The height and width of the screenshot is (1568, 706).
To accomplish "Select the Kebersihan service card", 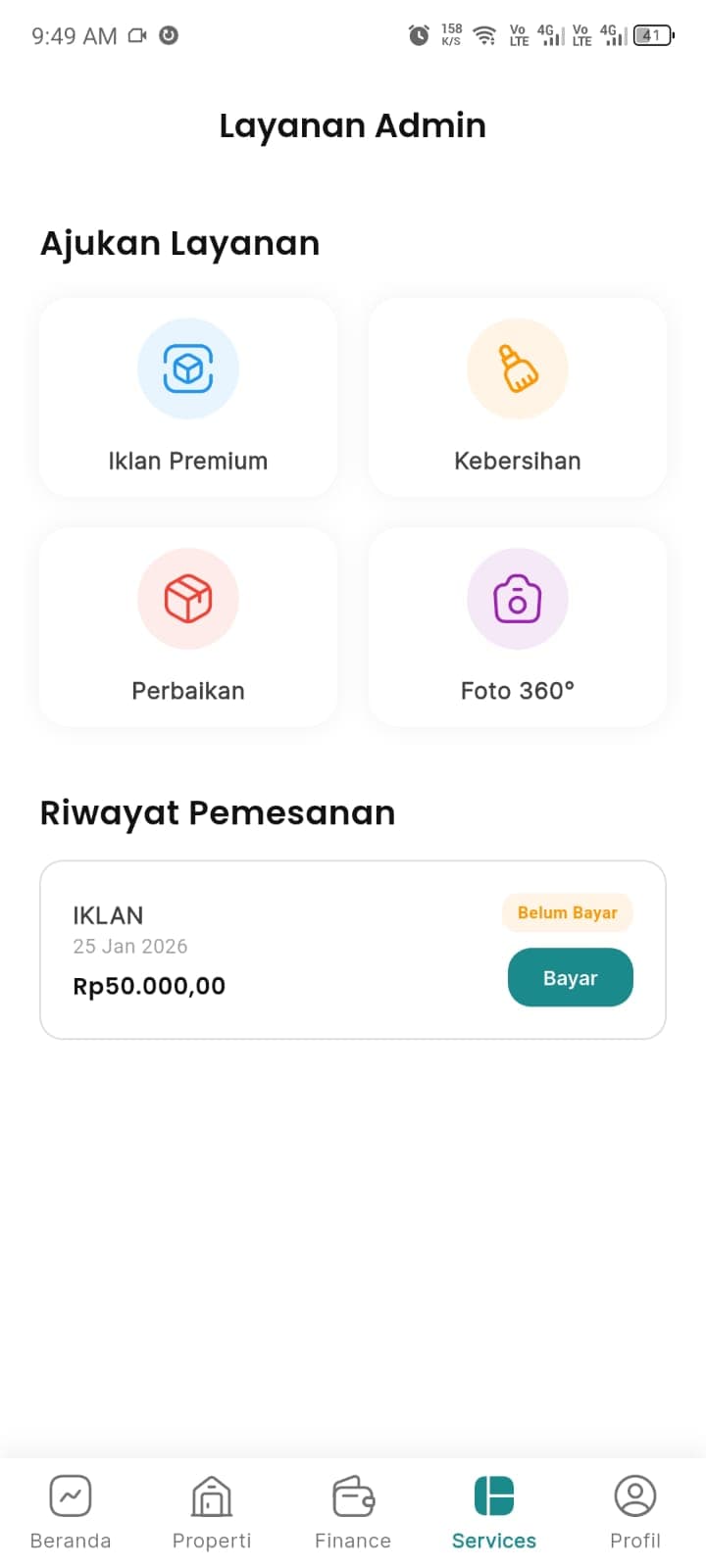I will (x=517, y=397).
